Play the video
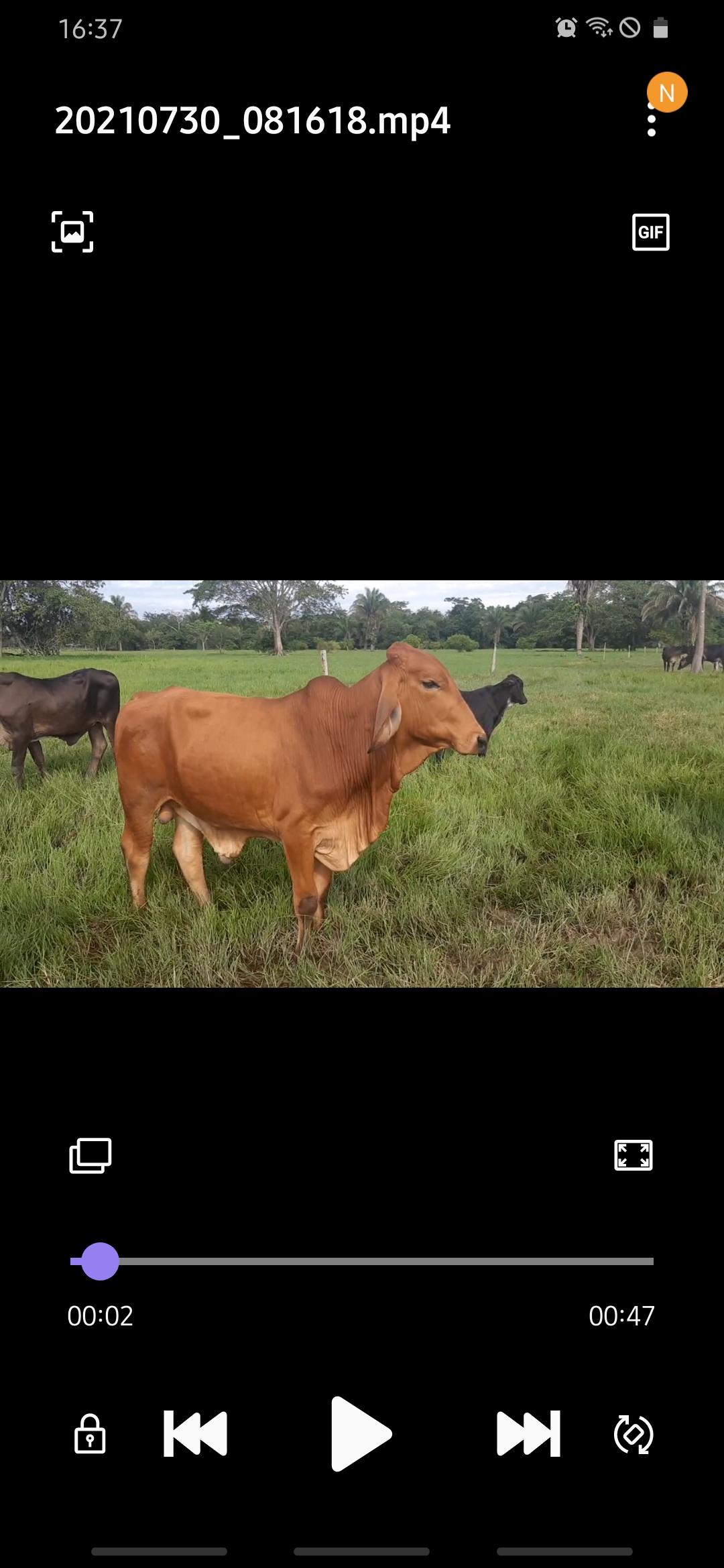This screenshot has height=1568, width=724. (361, 1434)
